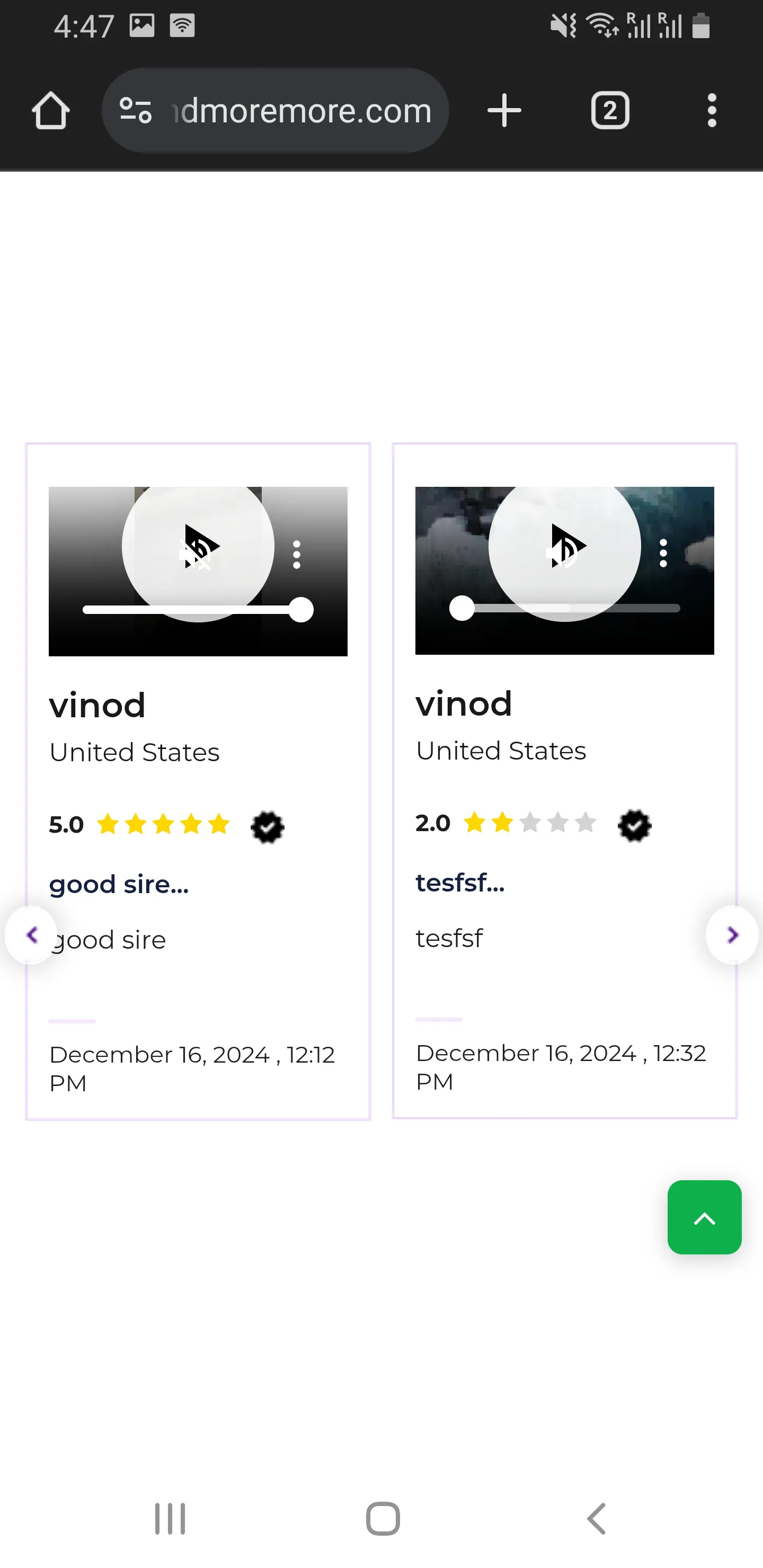This screenshot has height=1568, width=763.
Task: Show the previous reviews in the carousel
Action: 31,934
